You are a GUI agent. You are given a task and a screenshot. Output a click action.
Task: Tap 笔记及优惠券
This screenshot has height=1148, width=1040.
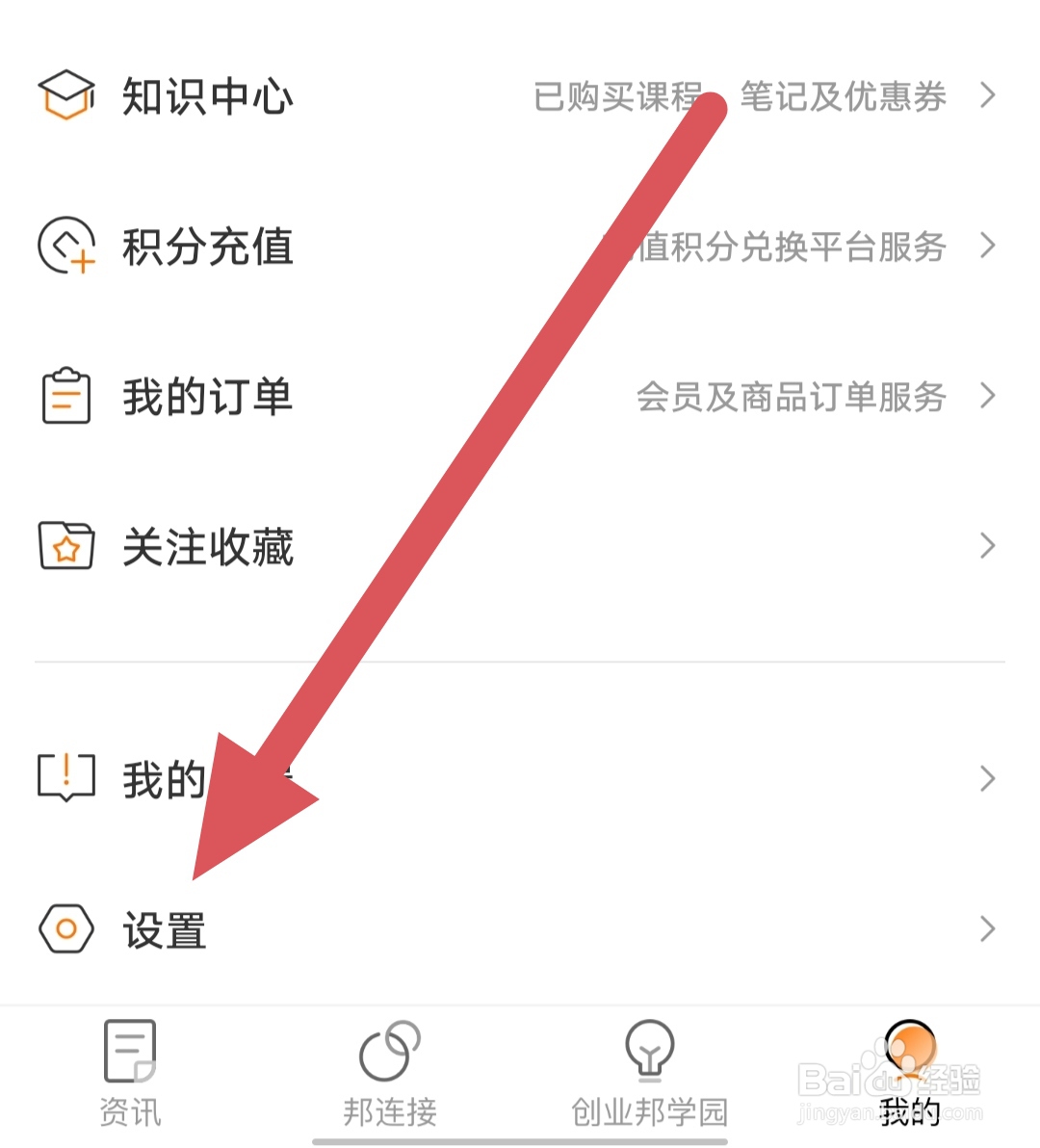tap(843, 96)
